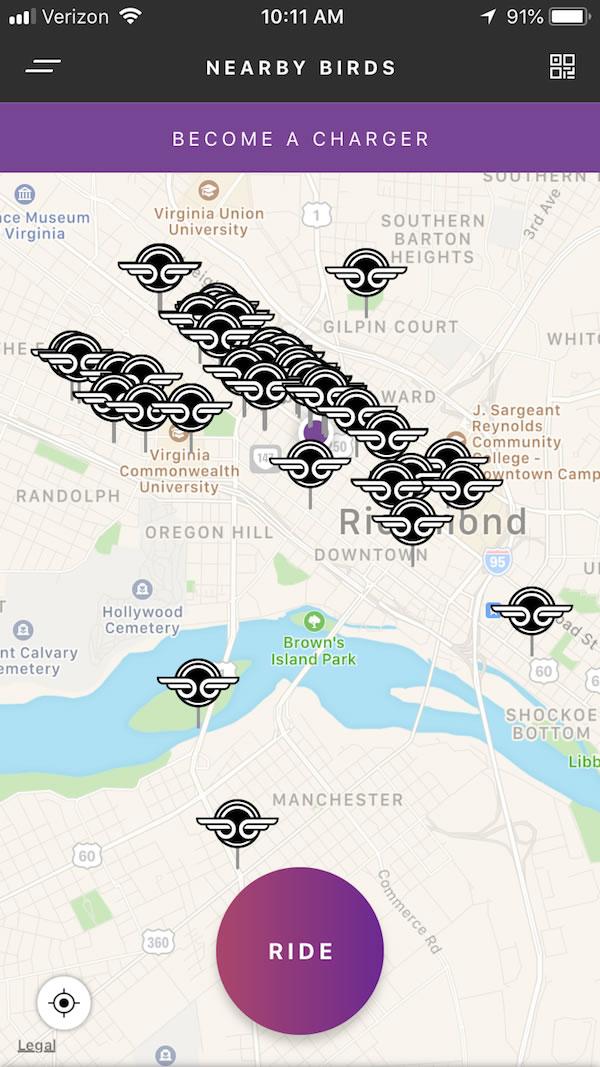Open the QR code scanner
This screenshot has width=600, height=1067.
[562, 67]
